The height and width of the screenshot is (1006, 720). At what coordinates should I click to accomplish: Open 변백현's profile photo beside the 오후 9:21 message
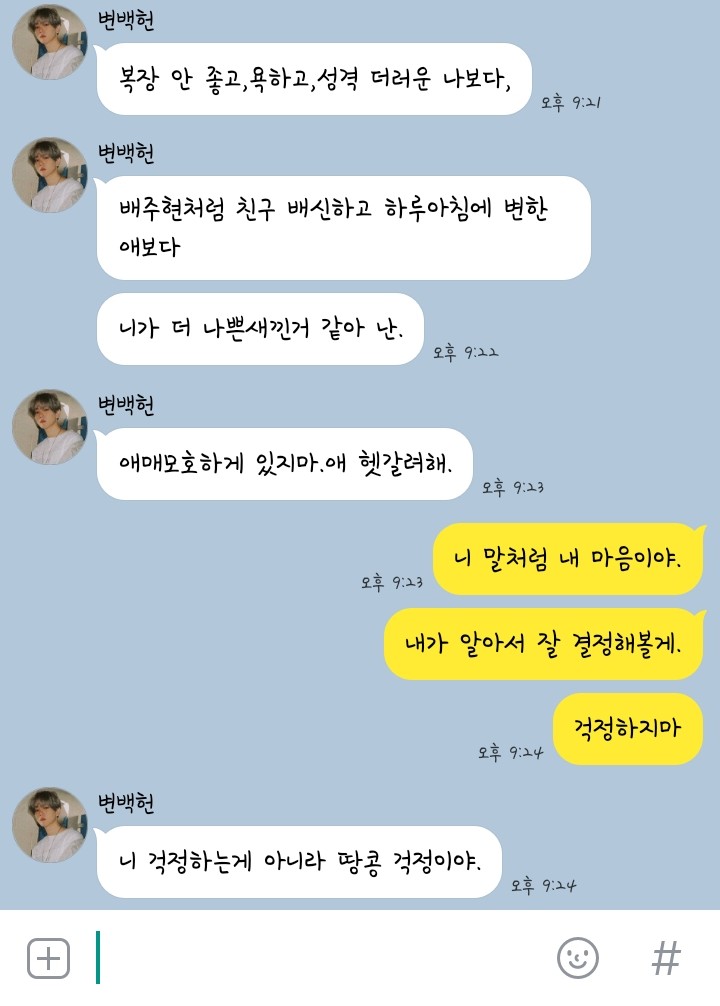[x=49, y=42]
